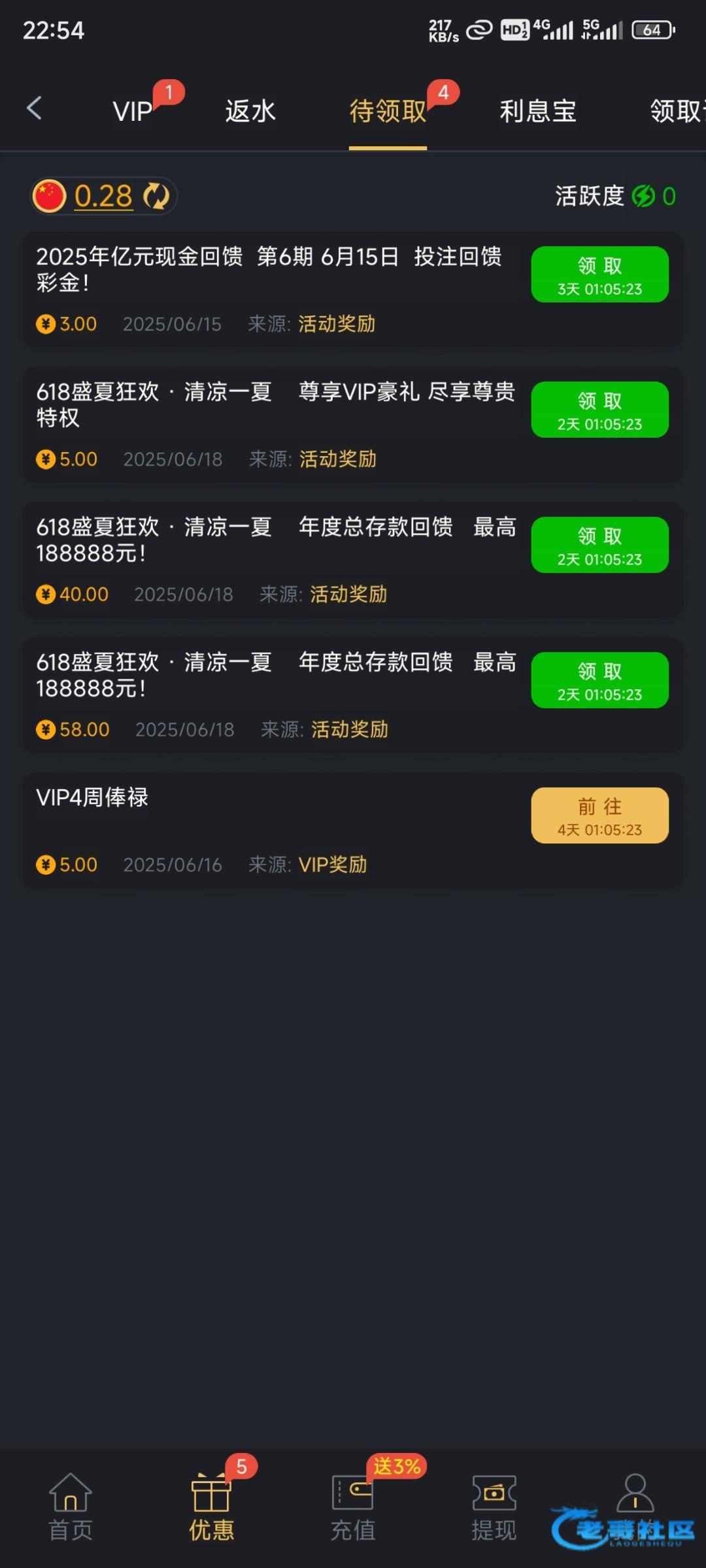Open the 优惠 tab in bottom bar

coord(211,1507)
